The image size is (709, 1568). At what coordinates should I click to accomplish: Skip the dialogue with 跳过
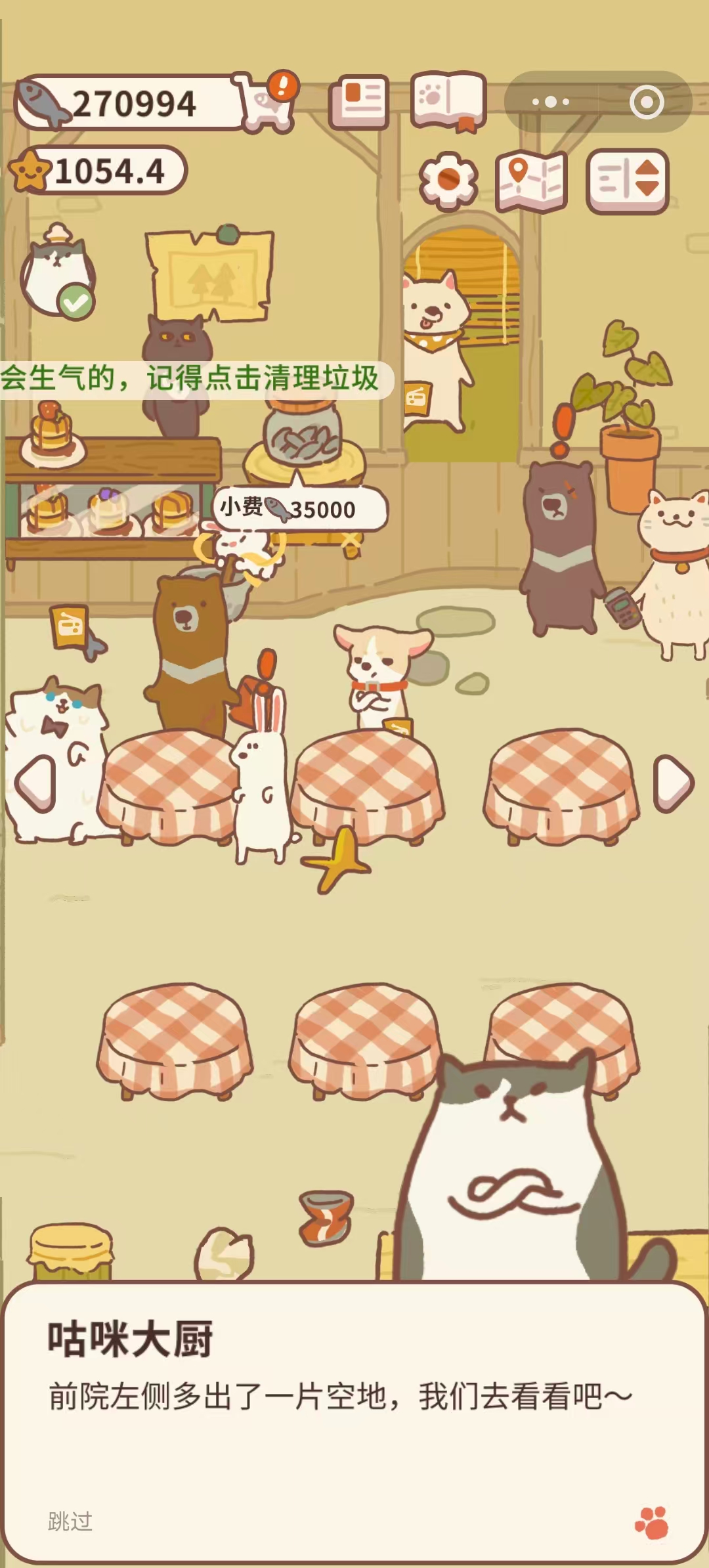[70, 1521]
